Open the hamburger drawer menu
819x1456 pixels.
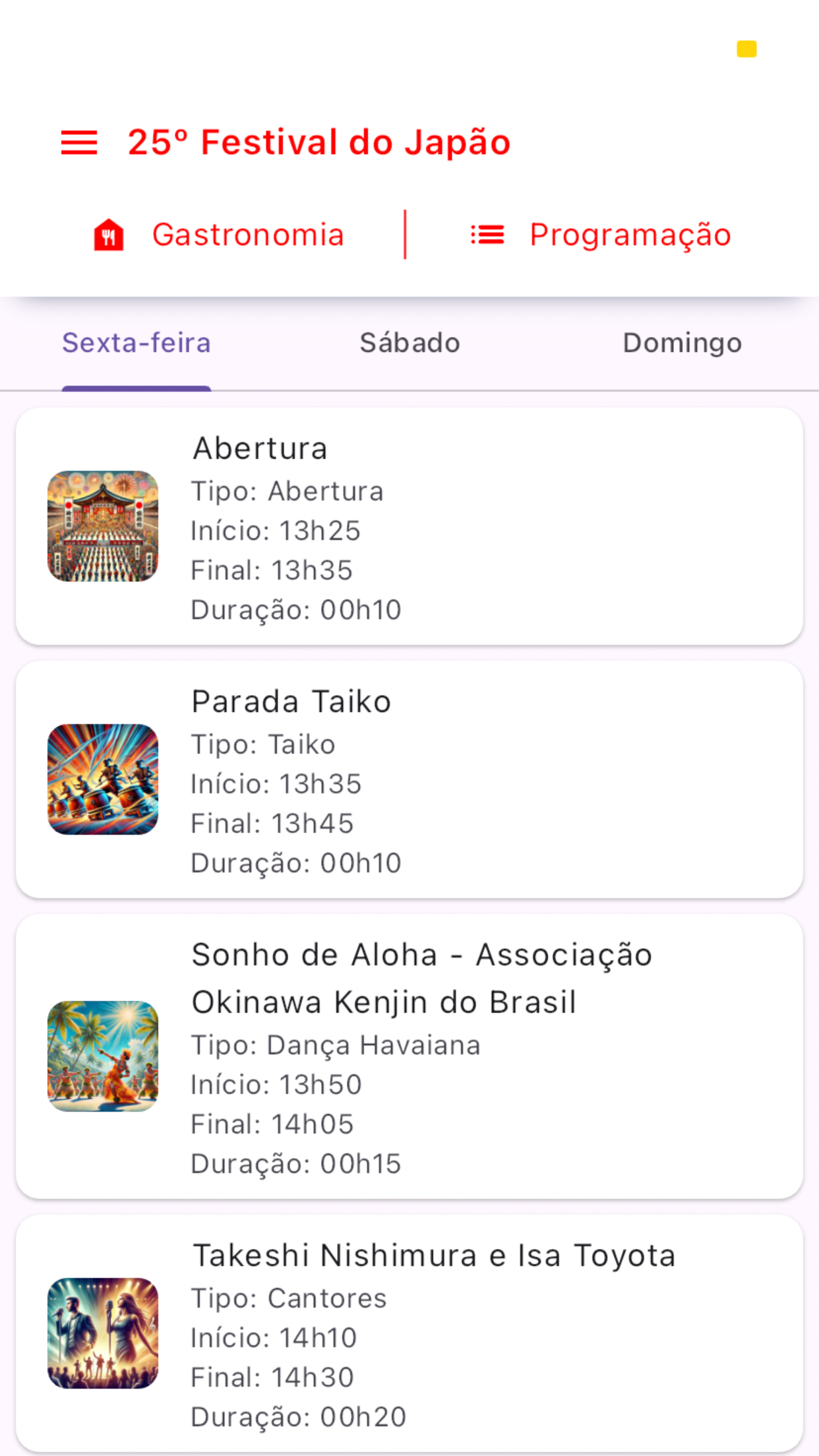tap(79, 142)
